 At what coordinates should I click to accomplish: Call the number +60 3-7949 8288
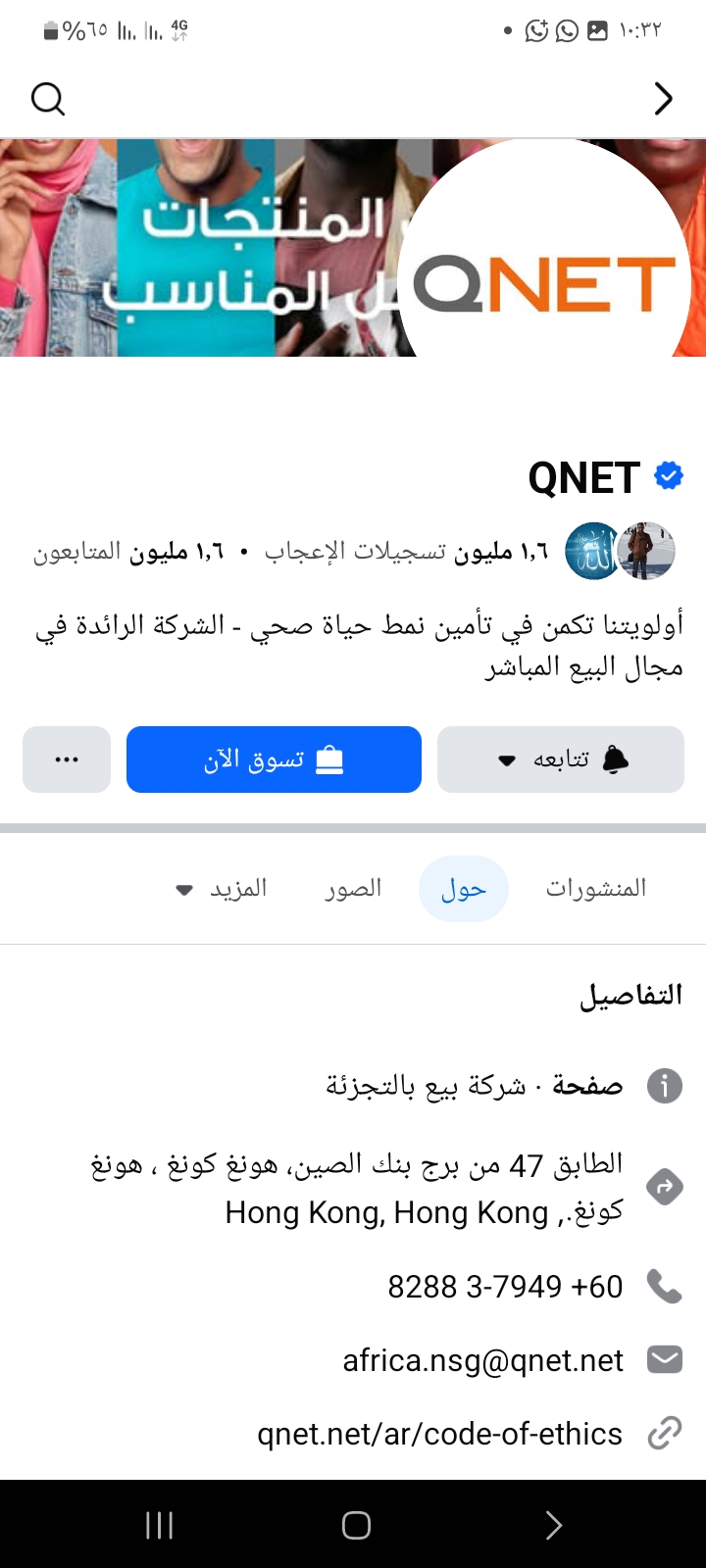505,1286
